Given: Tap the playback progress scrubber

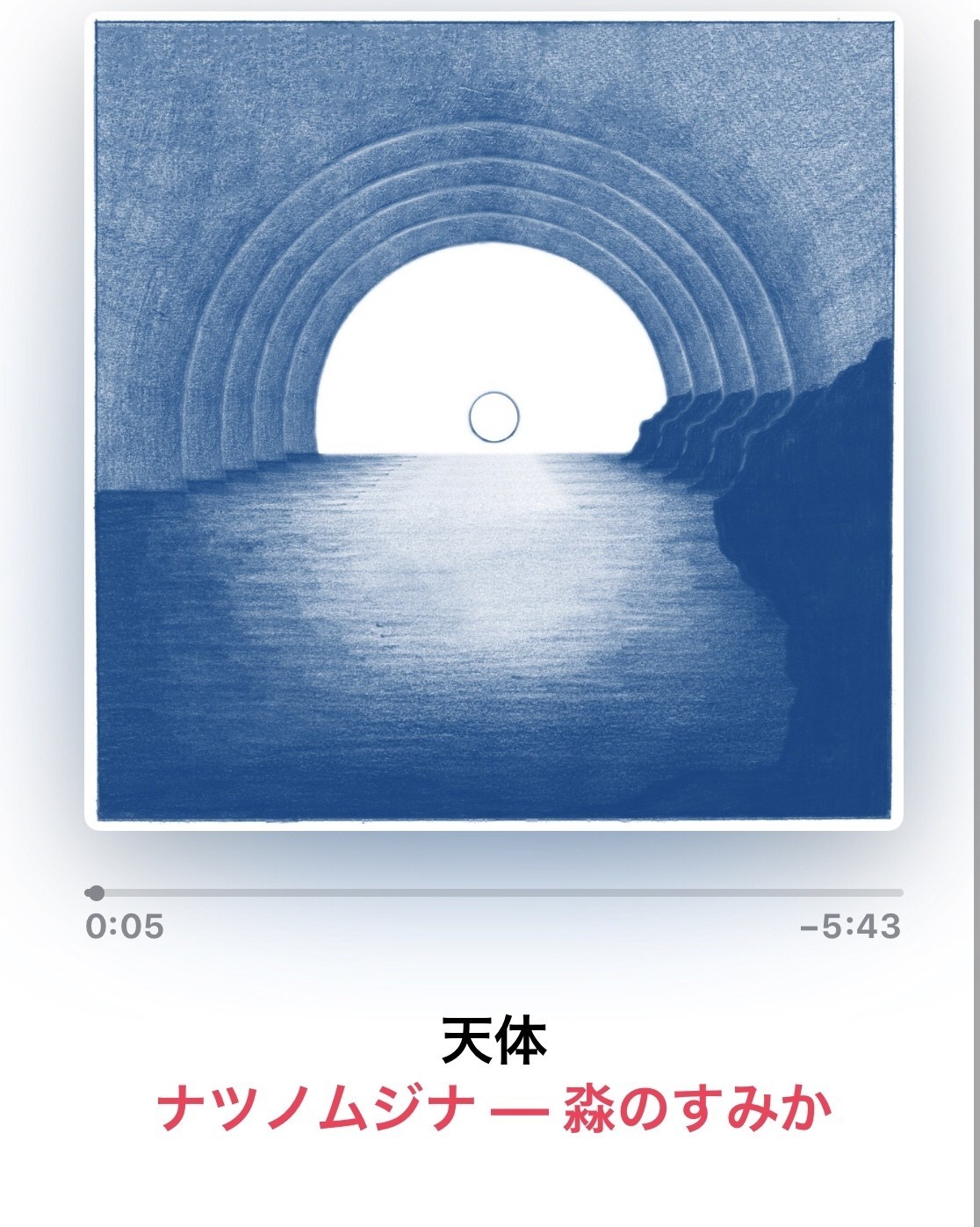Looking at the screenshot, I should click(x=96, y=893).
